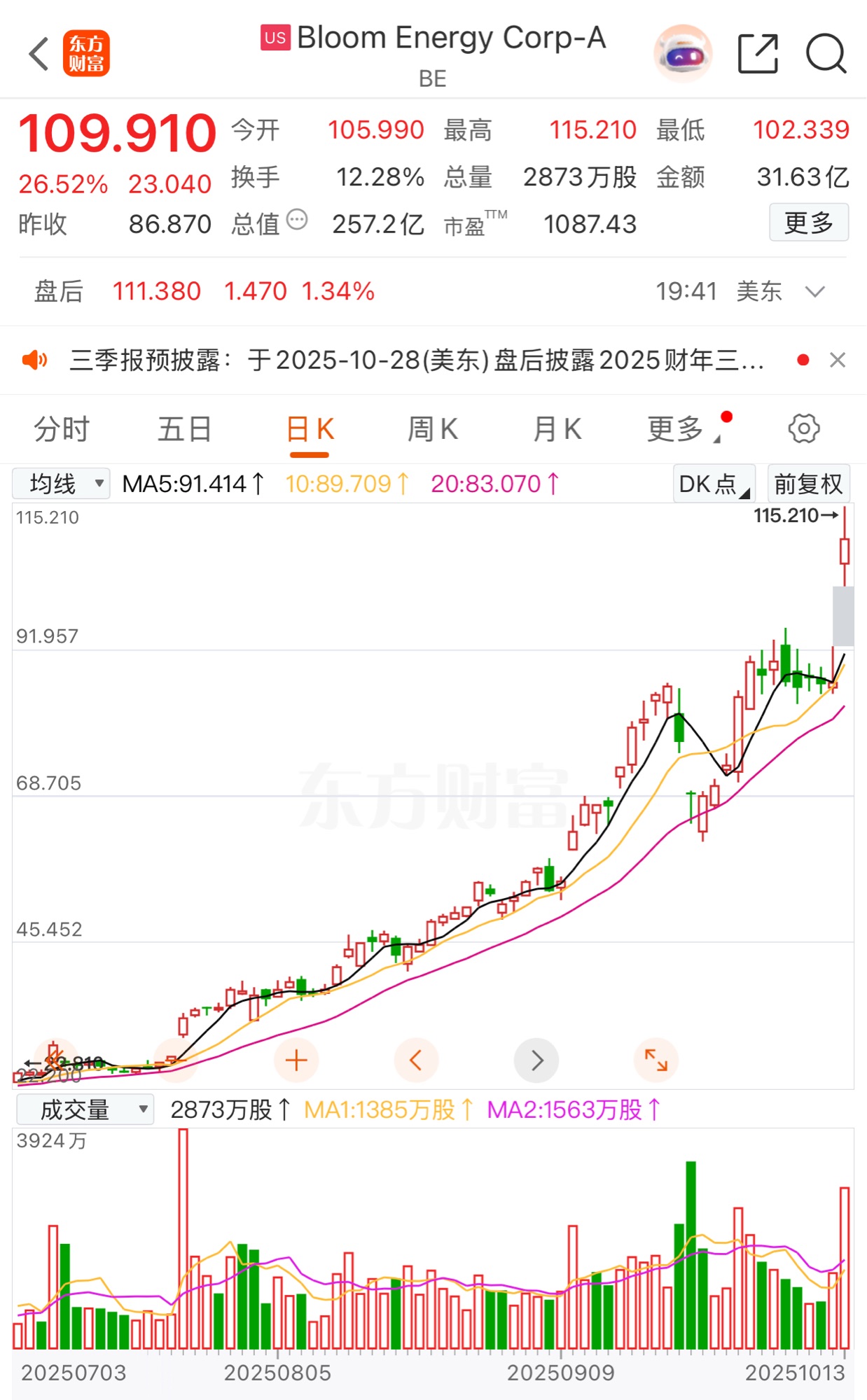Switch to the 分时 intraday chart
Image resolution: width=867 pixels, height=1400 pixels.
[x=62, y=429]
